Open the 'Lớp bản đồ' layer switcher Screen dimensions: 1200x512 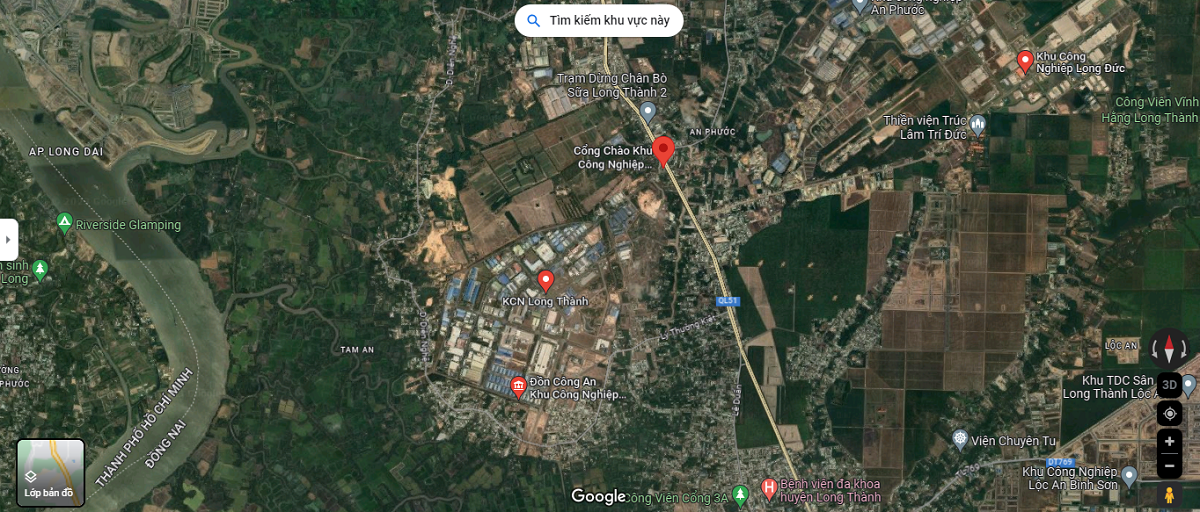[51, 473]
